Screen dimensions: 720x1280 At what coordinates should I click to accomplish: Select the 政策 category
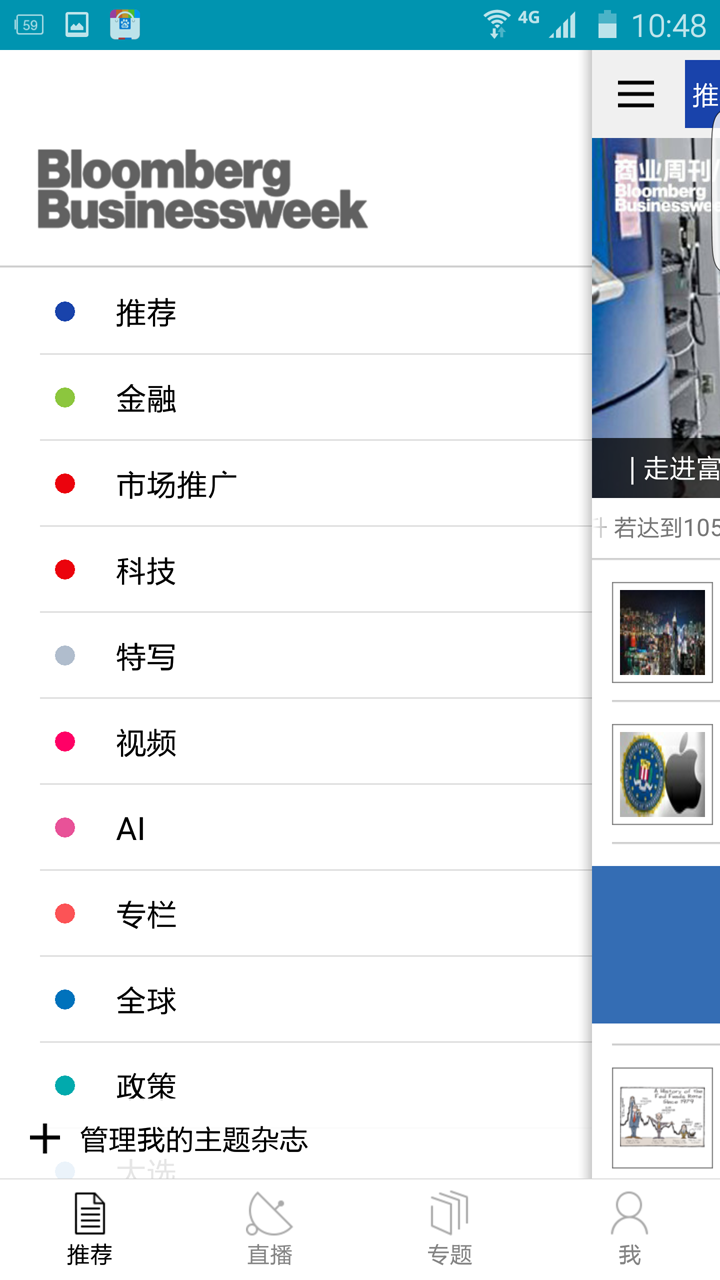(x=146, y=1085)
